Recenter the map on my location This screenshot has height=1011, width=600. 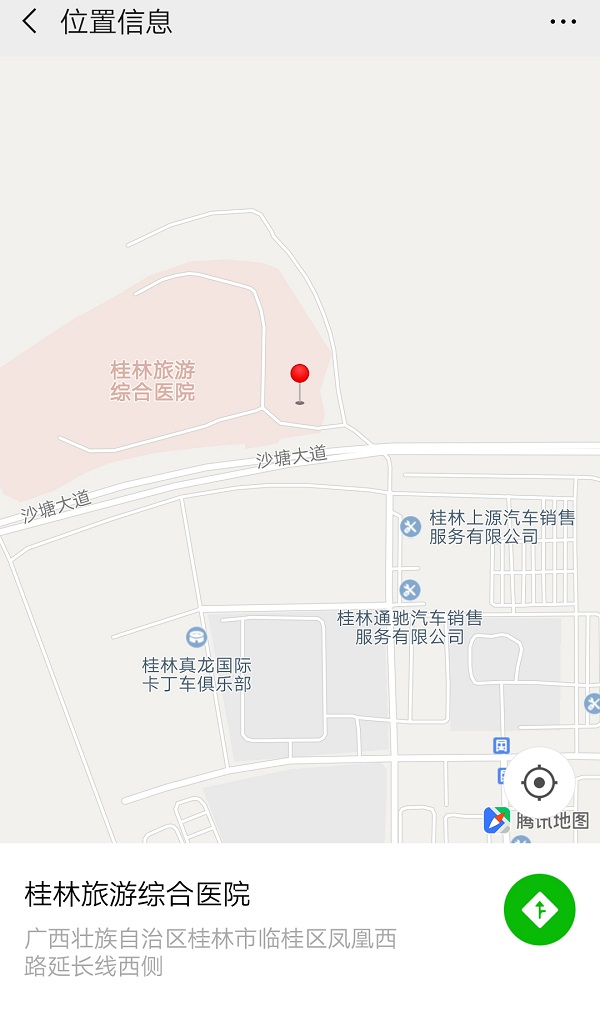point(539,782)
